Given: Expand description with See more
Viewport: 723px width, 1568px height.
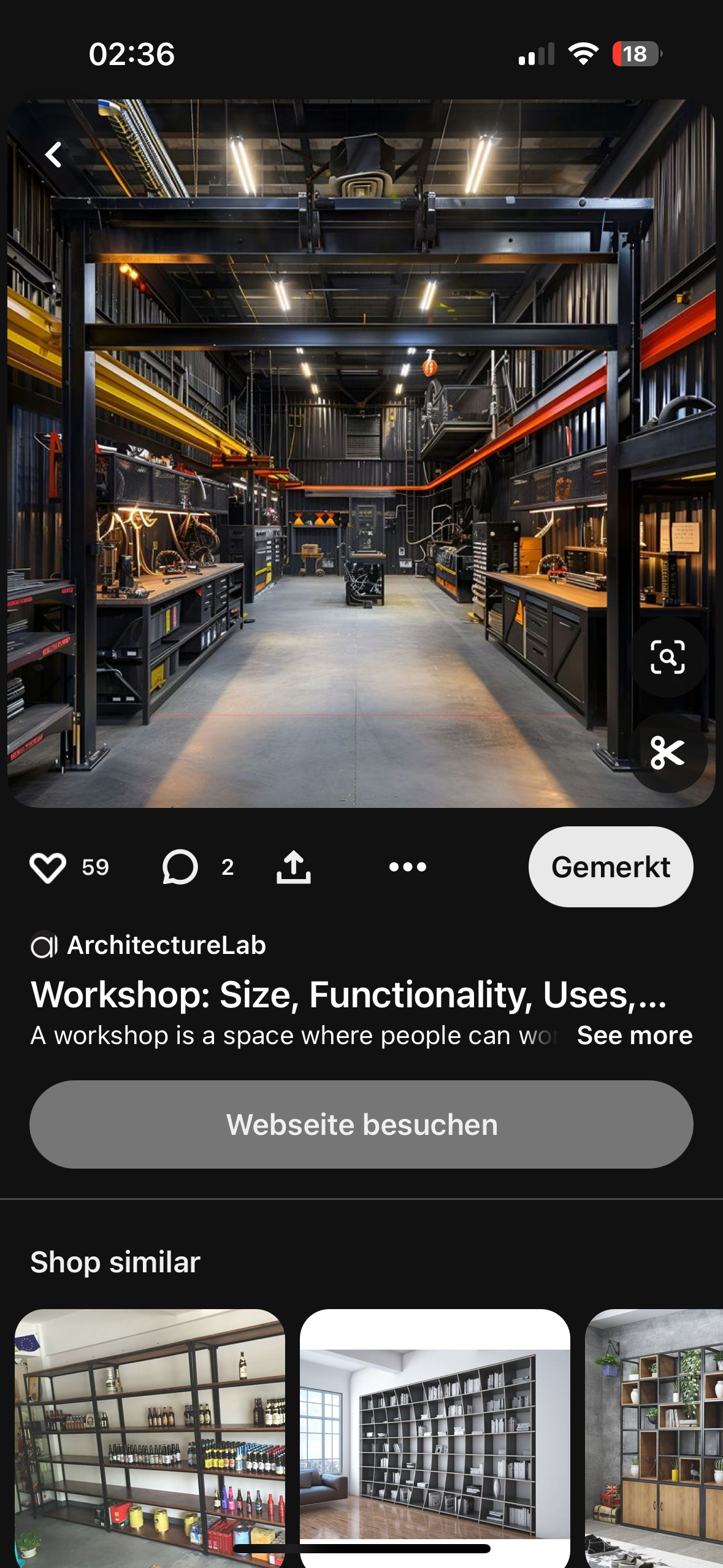Looking at the screenshot, I should [634, 1036].
